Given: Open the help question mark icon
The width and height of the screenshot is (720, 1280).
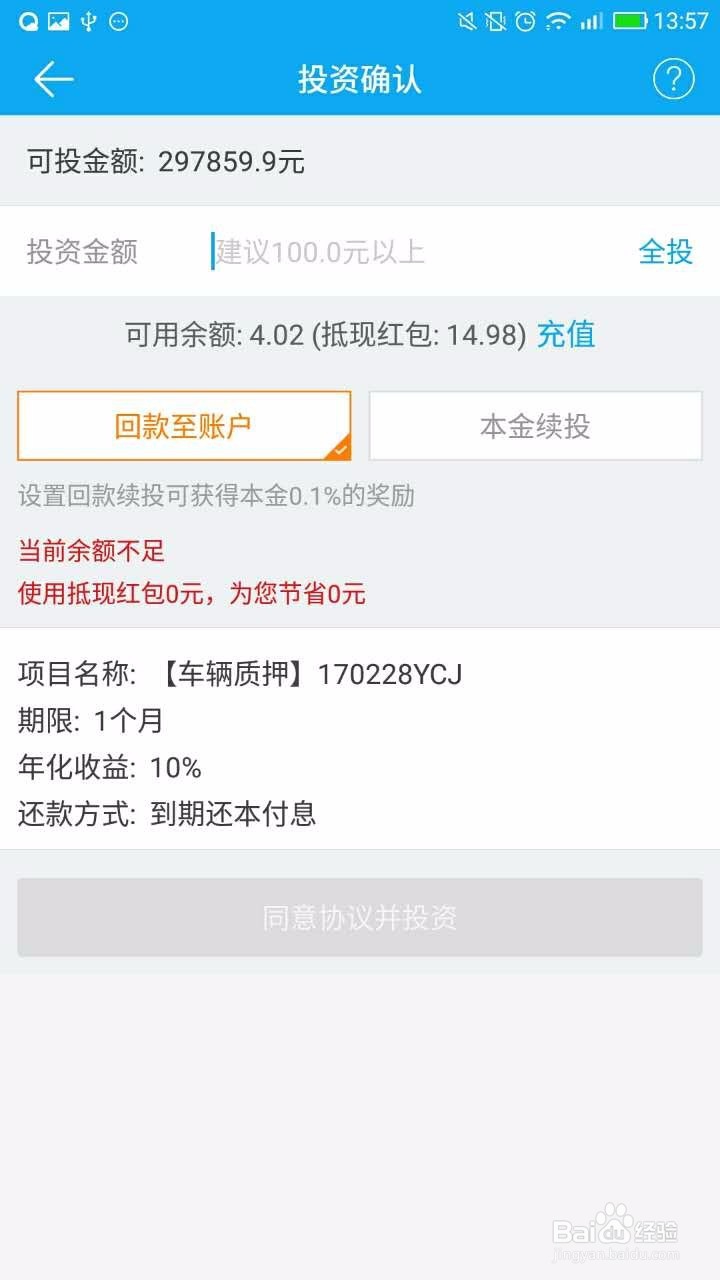Looking at the screenshot, I should coord(674,79).
